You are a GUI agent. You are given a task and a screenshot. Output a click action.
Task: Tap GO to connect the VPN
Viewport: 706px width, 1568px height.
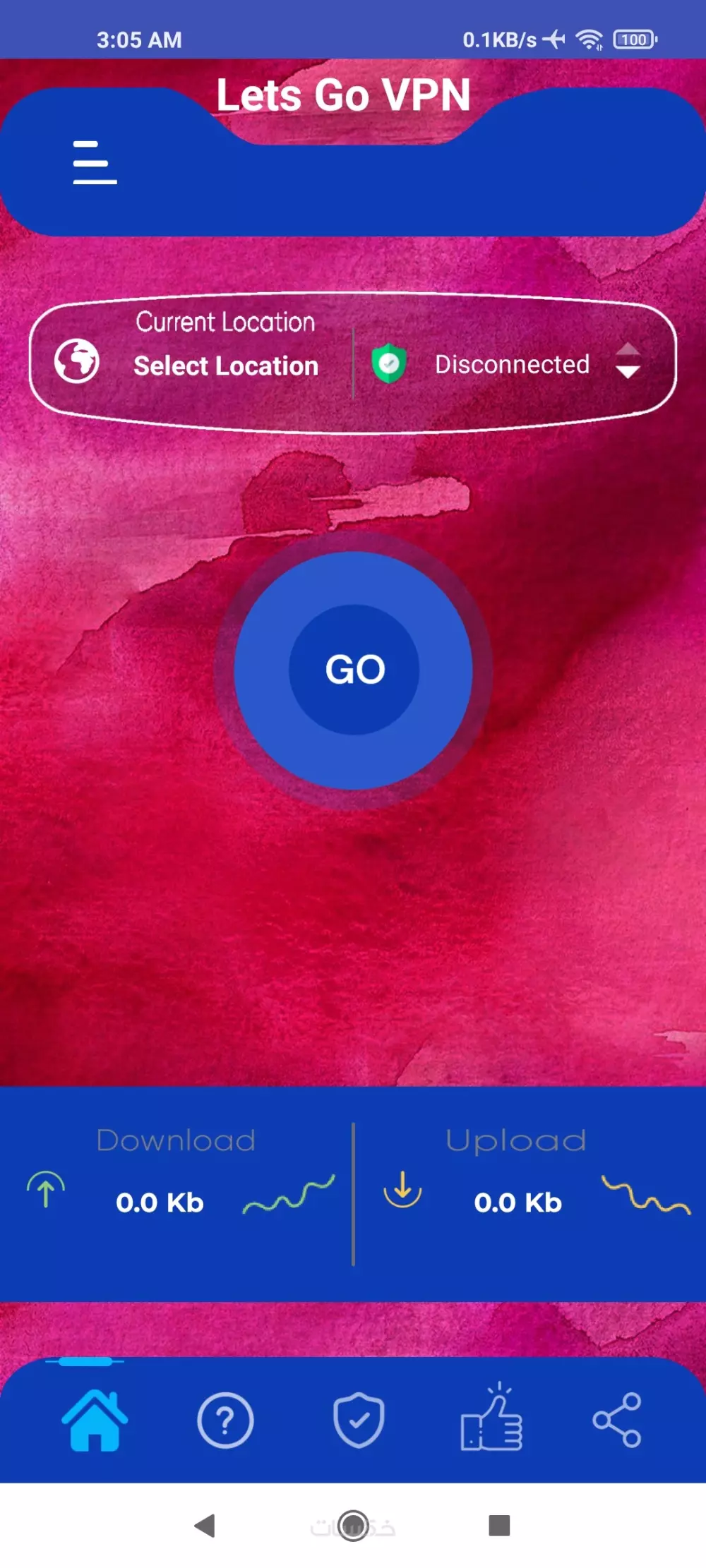tap(354, 670)
